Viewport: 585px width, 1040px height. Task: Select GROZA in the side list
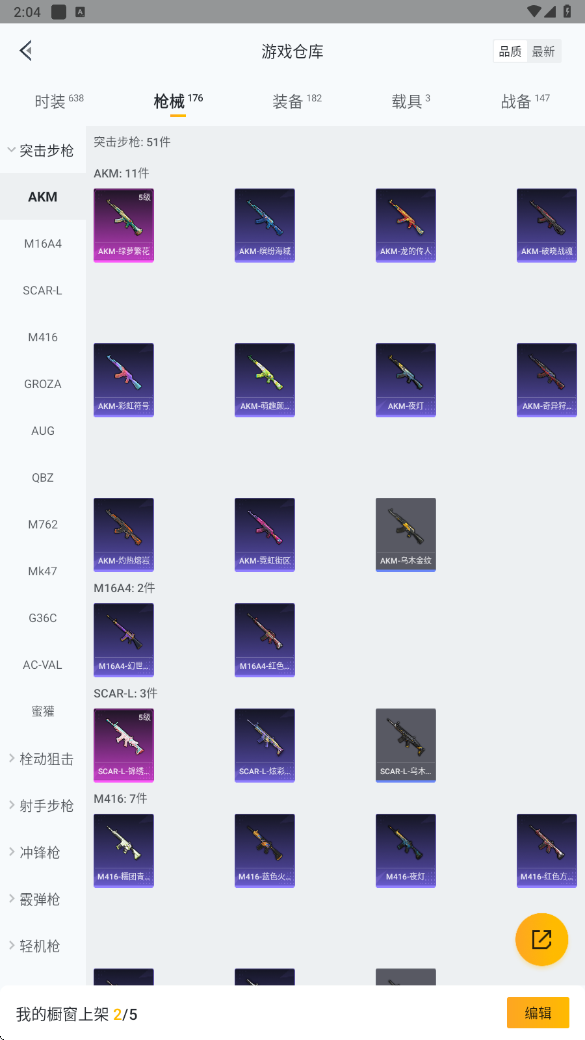(43, 384)
